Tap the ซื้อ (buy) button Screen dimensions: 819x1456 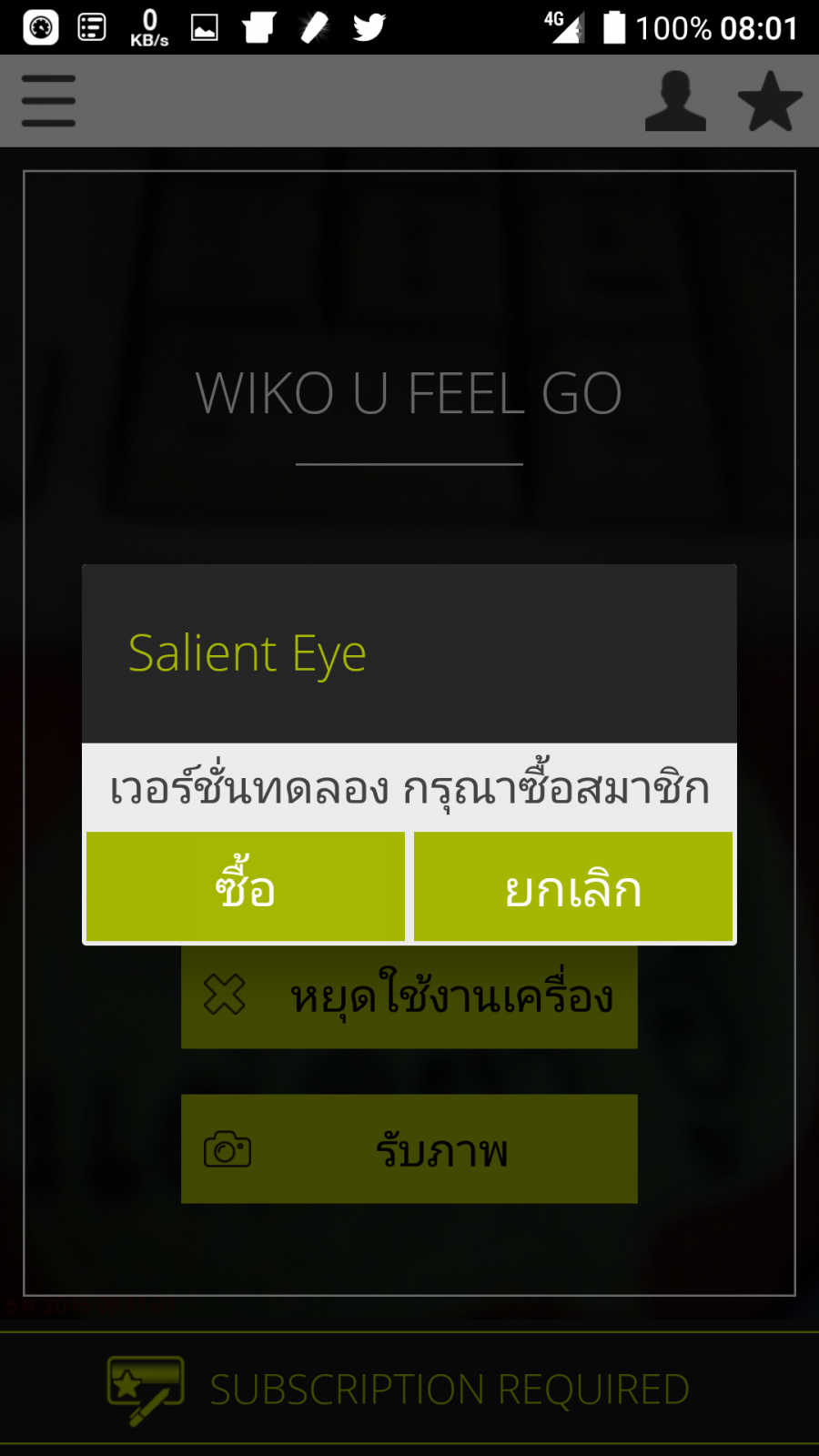[246, 886]
